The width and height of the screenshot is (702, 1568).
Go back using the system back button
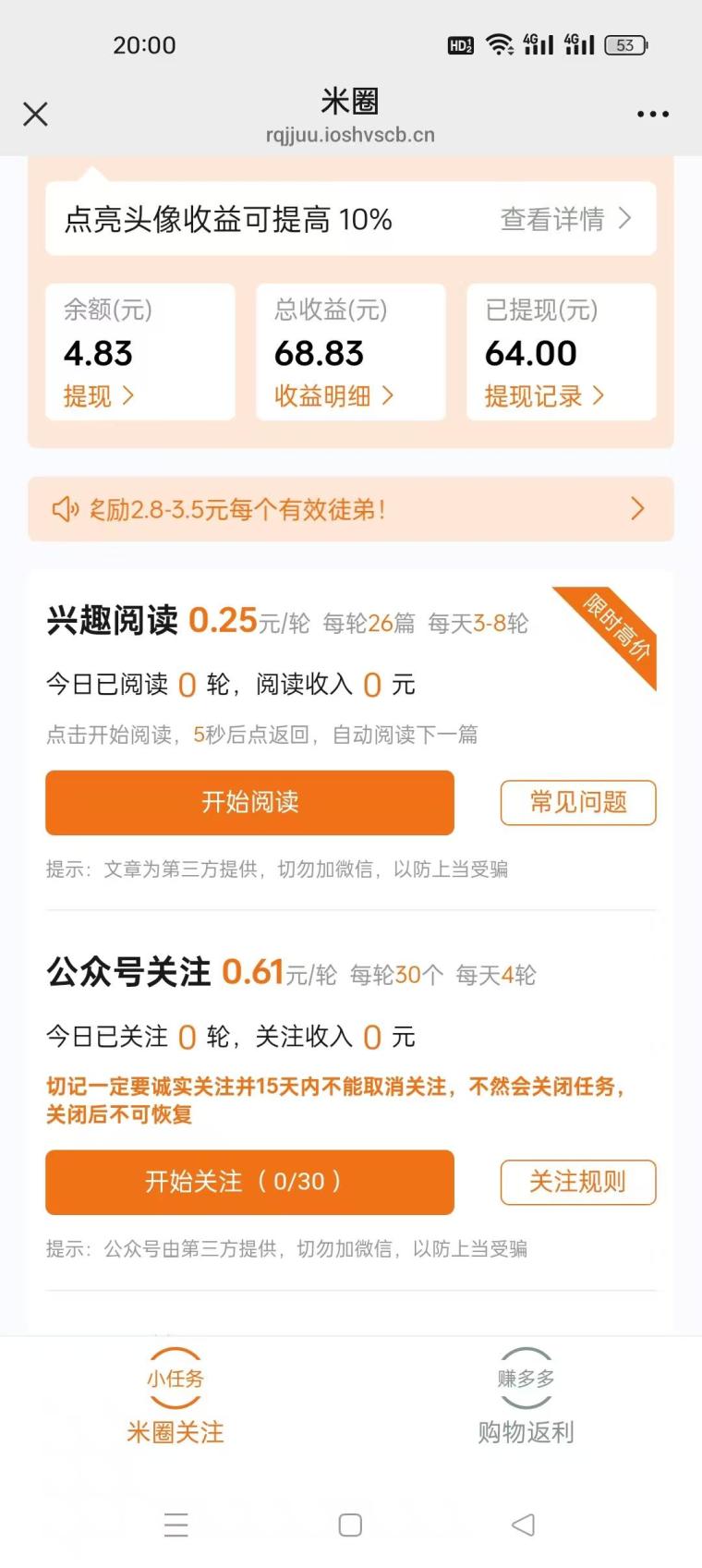coord(523,1525)
